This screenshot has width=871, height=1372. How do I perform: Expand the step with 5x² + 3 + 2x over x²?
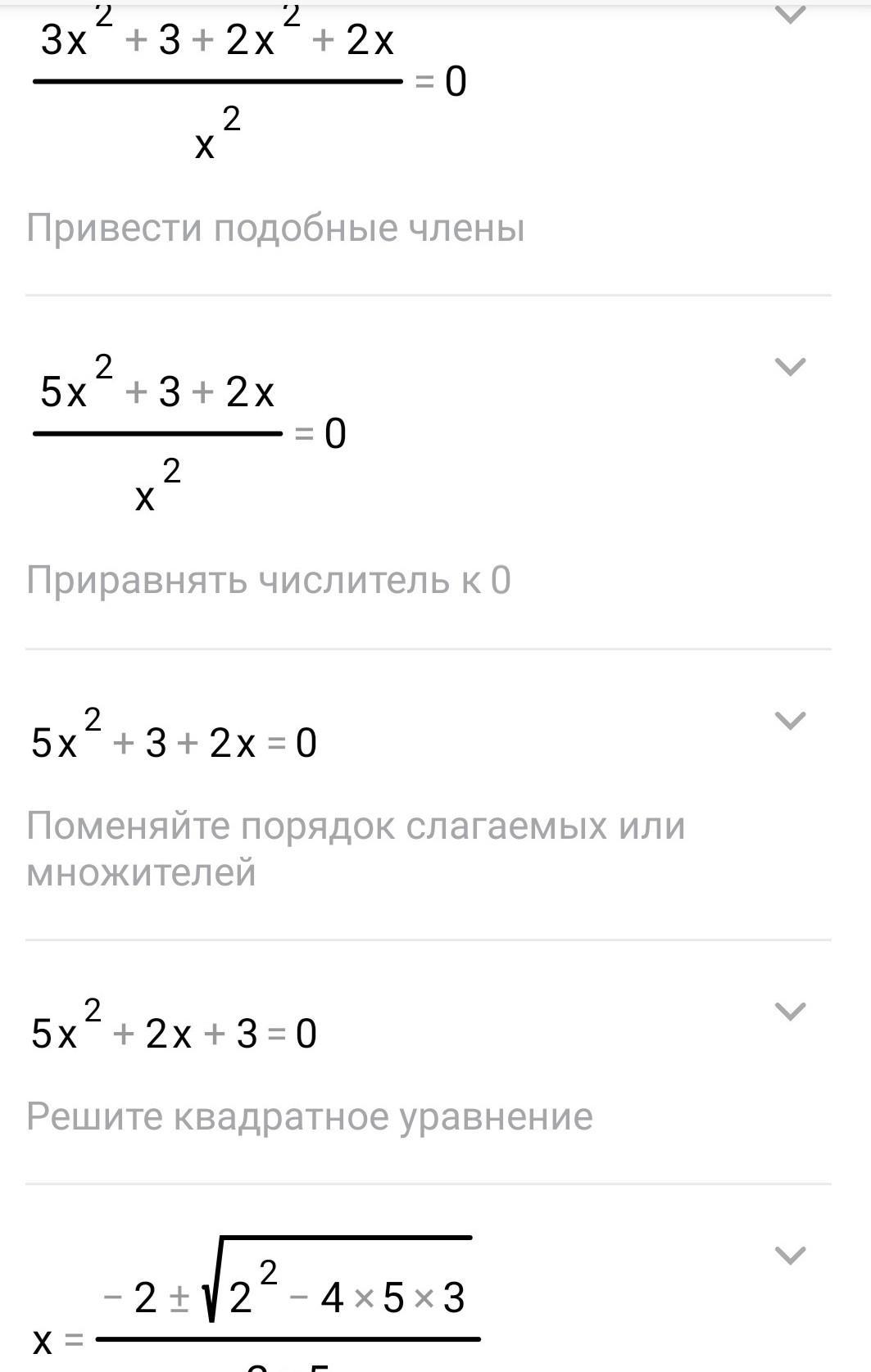tap(790, 366)
